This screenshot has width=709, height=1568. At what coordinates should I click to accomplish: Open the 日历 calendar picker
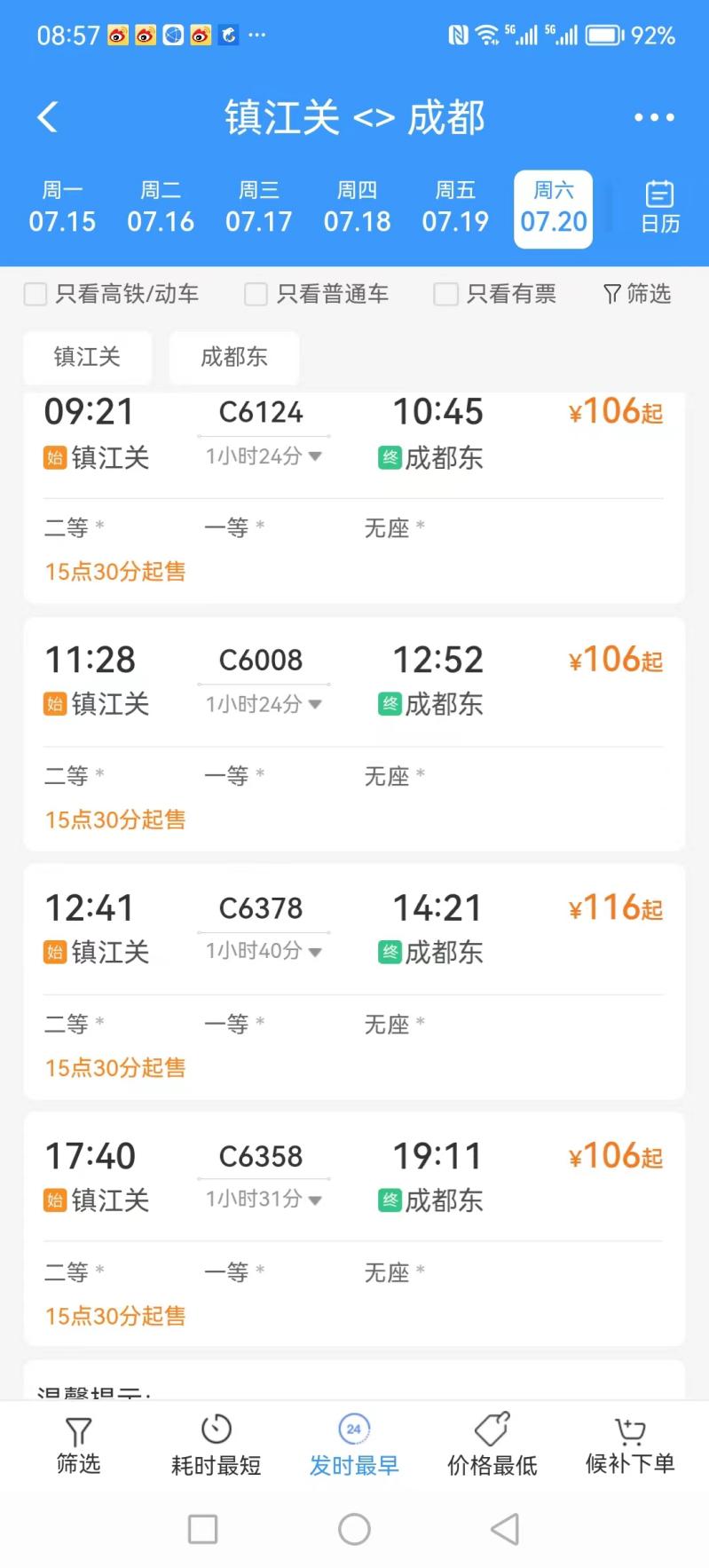(660, 208)
